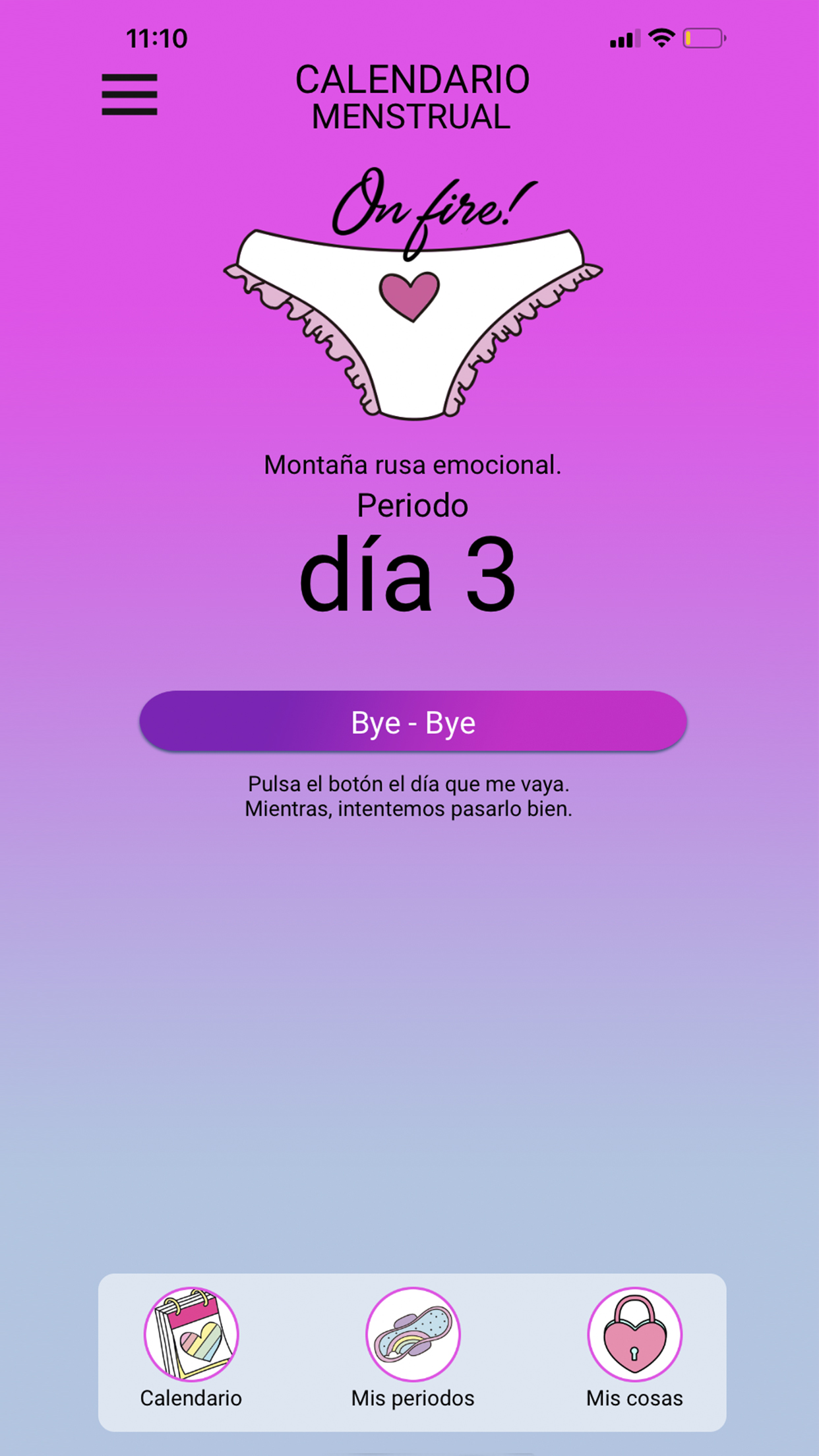Viewport: 819px width, 1456px height.
Task: Tap the CALENDARIO MENSTRUAL title
Action: [413, 97]
